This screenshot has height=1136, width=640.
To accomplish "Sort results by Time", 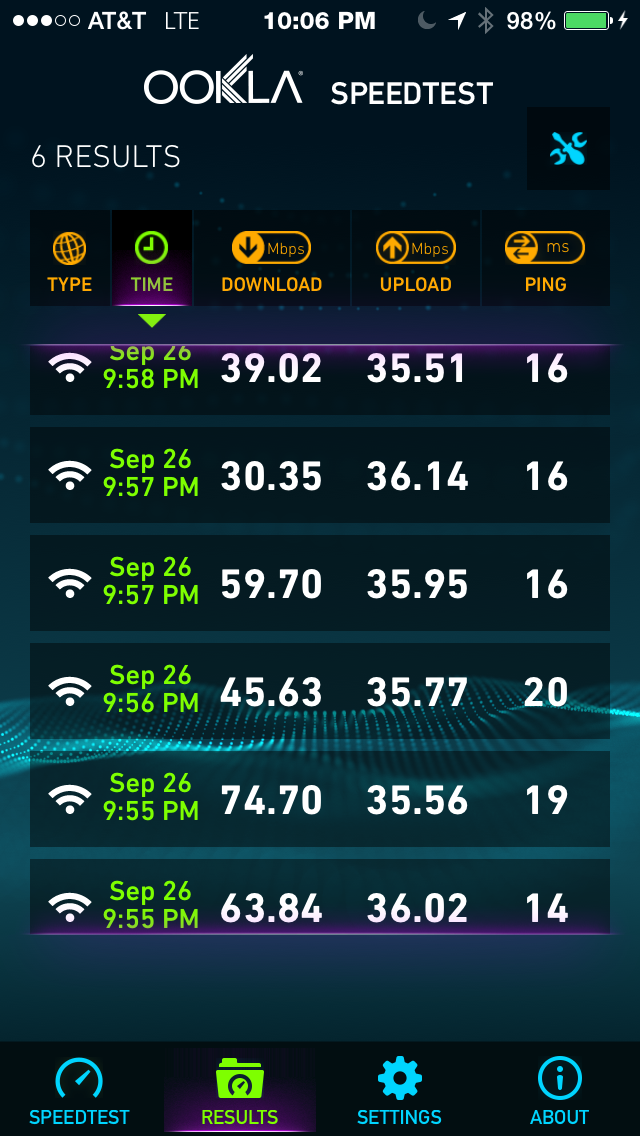I will click(x=151, y=259).
